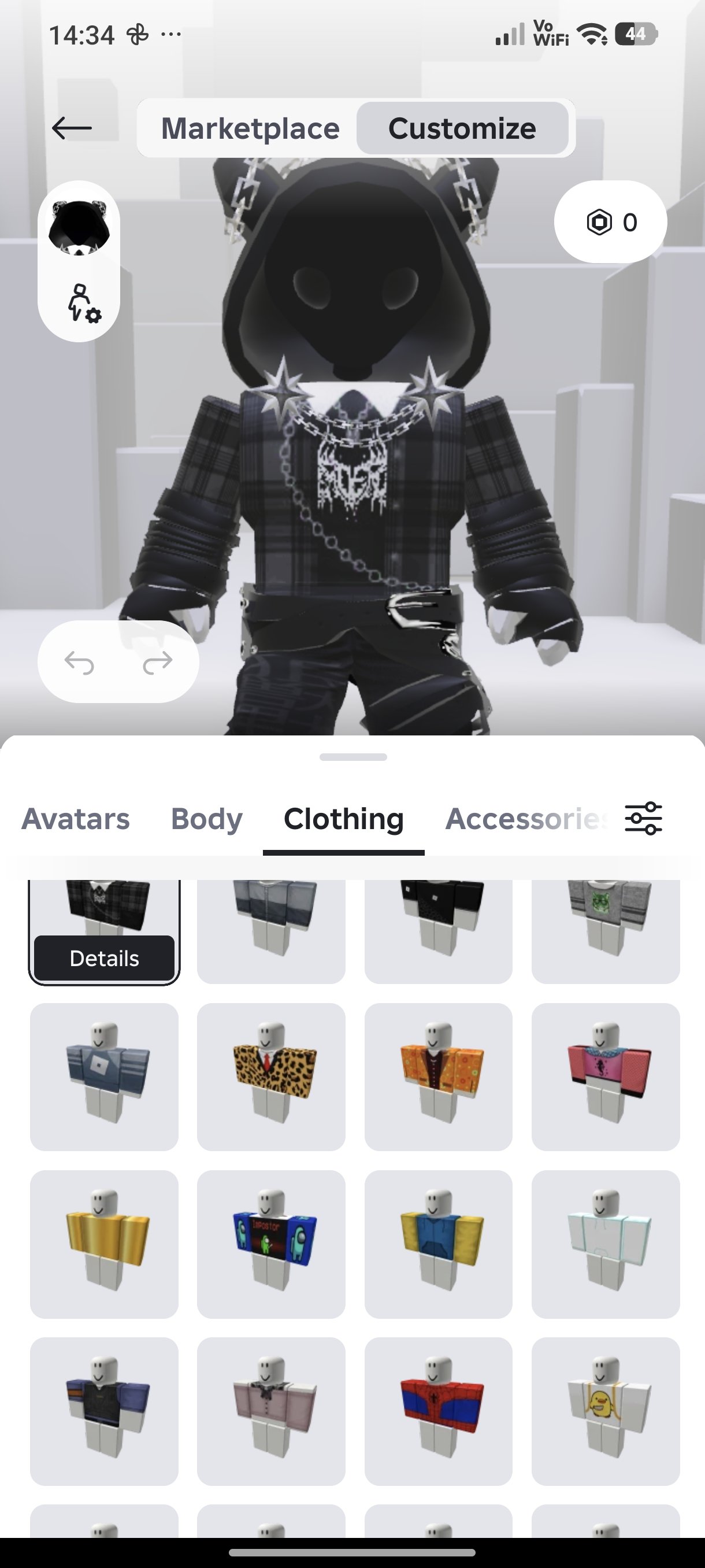Undo the last avatar change
This screenshot has width=705, height=1568.
coord(79,662)
